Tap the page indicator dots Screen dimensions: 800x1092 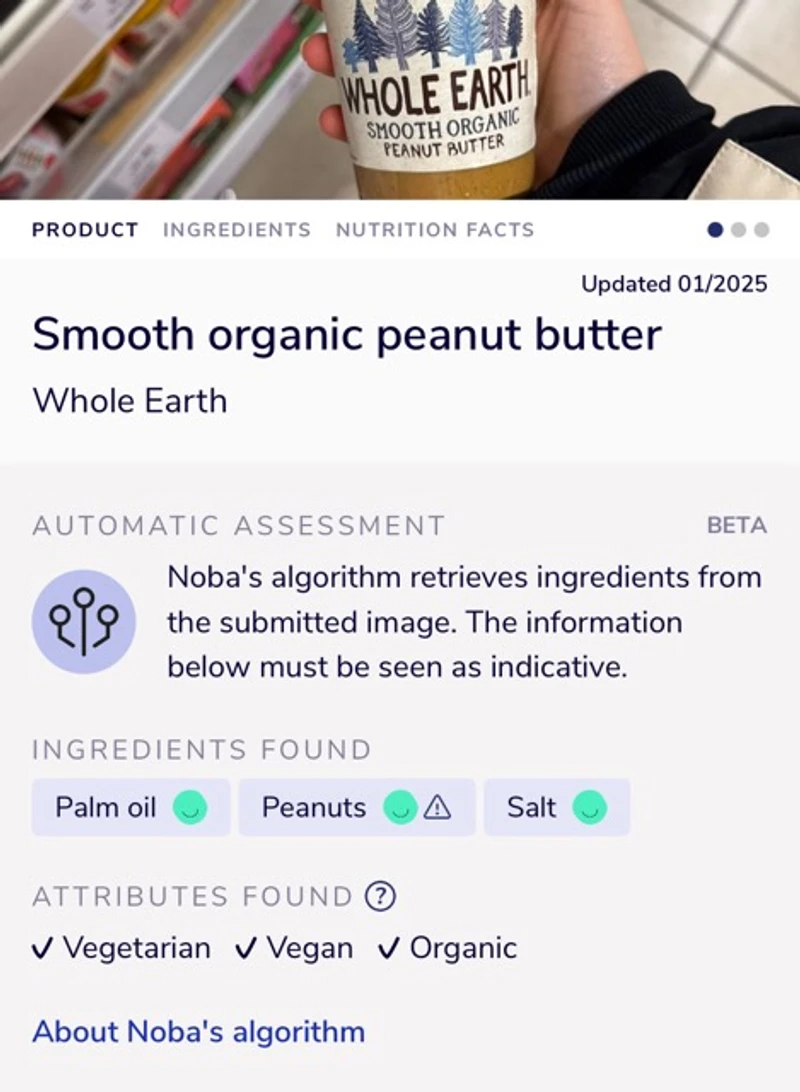point(738,230)
